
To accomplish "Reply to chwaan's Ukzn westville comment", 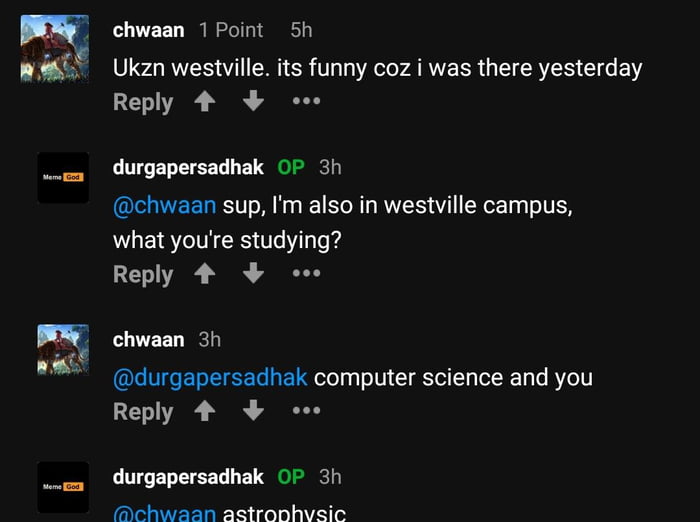I will [143, 102].
